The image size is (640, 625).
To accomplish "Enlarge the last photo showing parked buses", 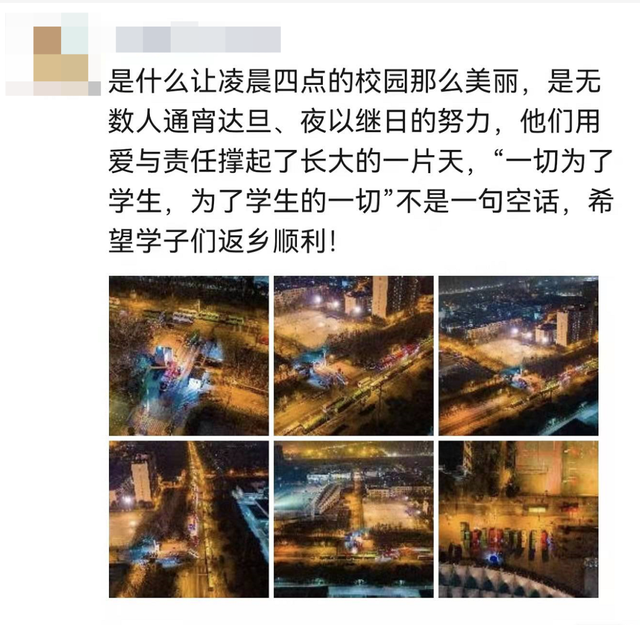I will [518, 519].
